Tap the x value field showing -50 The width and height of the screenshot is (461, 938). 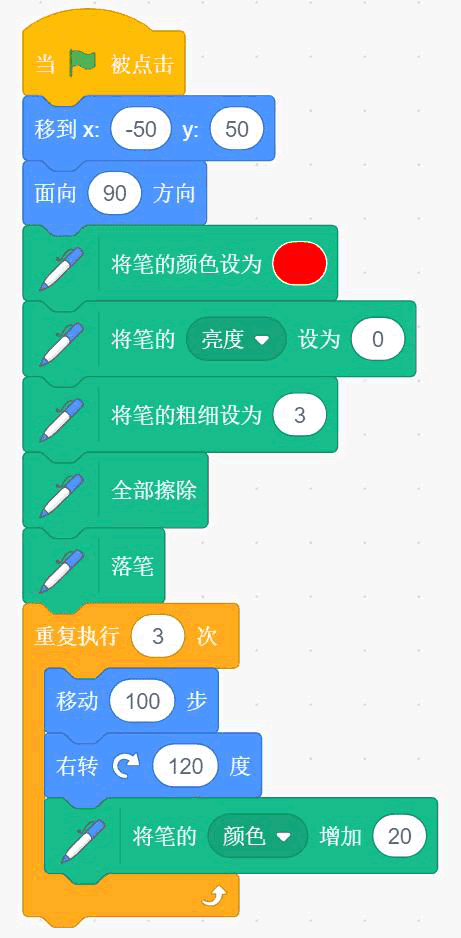coord(141,130)
